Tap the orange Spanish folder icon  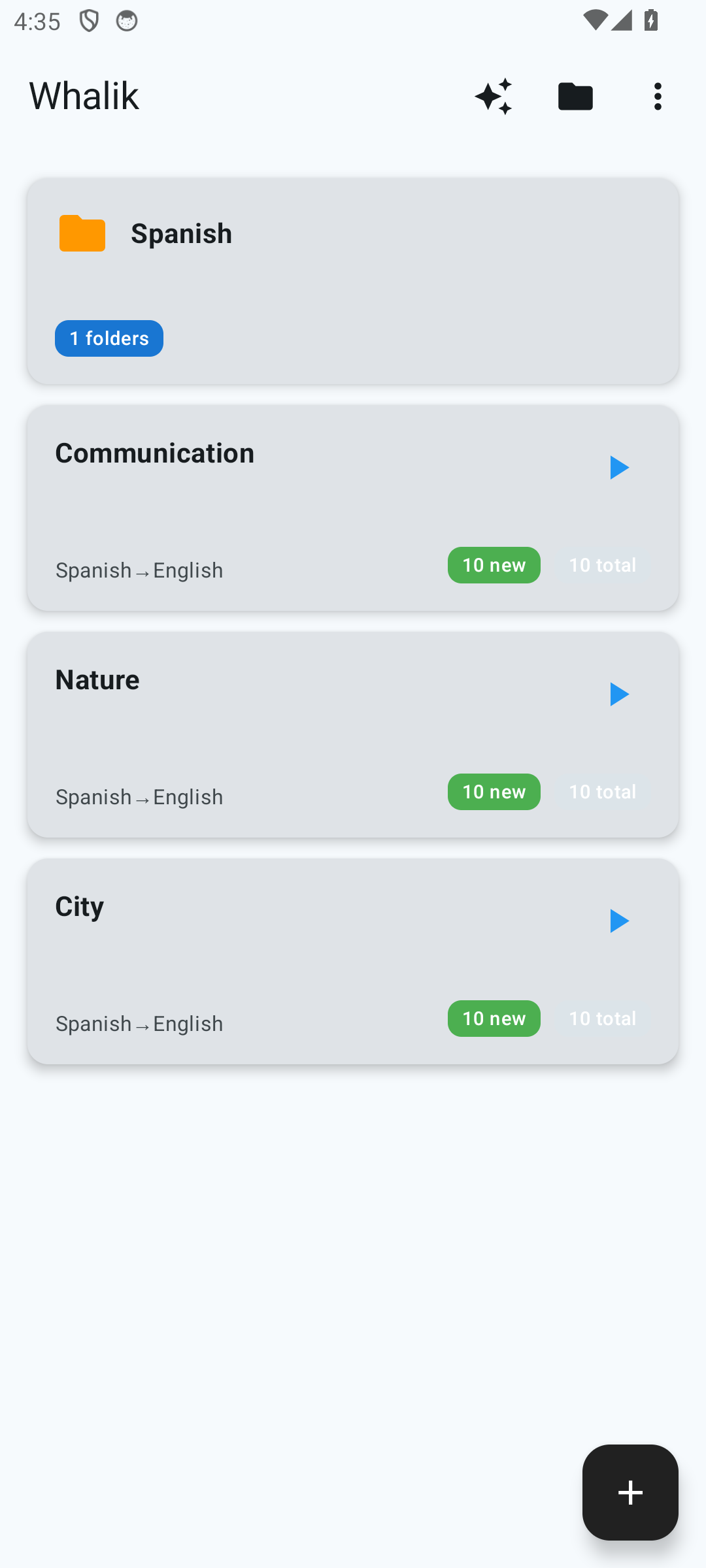(x=81, y=233)
